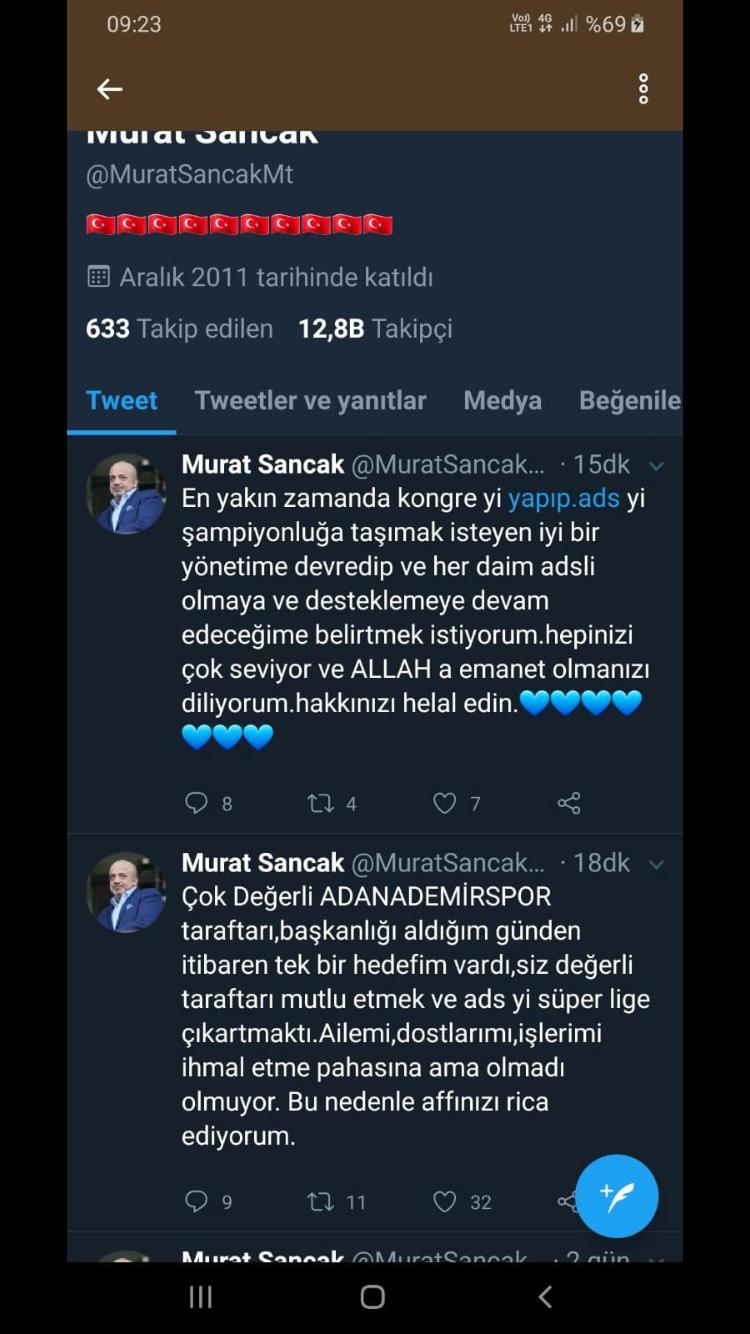Viewport: 750px width, 1334px height.
Task: Retweet the 18dk ADANADEMİRSPOR tweet
Action: (x=320, y=1201)
